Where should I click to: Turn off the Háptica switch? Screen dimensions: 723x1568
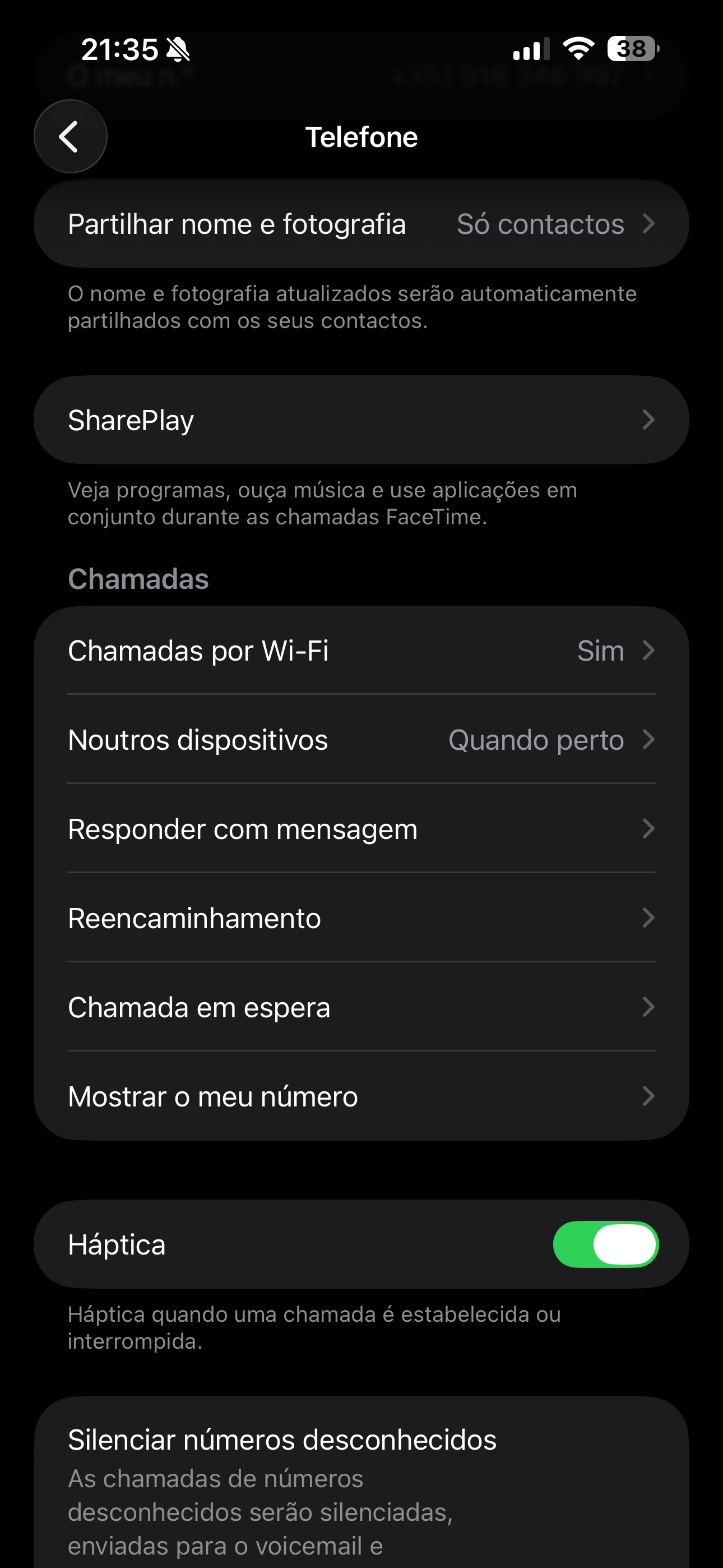pos(605,1245)
